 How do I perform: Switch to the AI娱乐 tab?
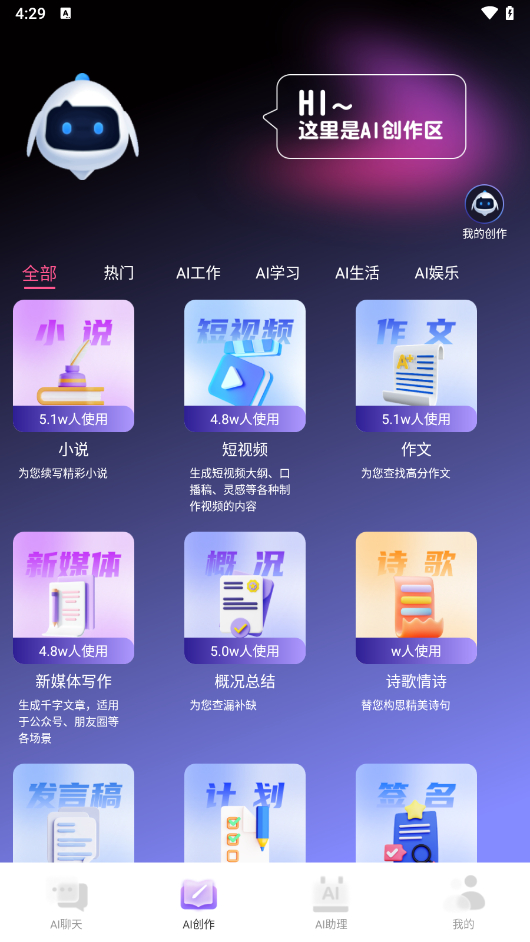[x=436, y=273]
